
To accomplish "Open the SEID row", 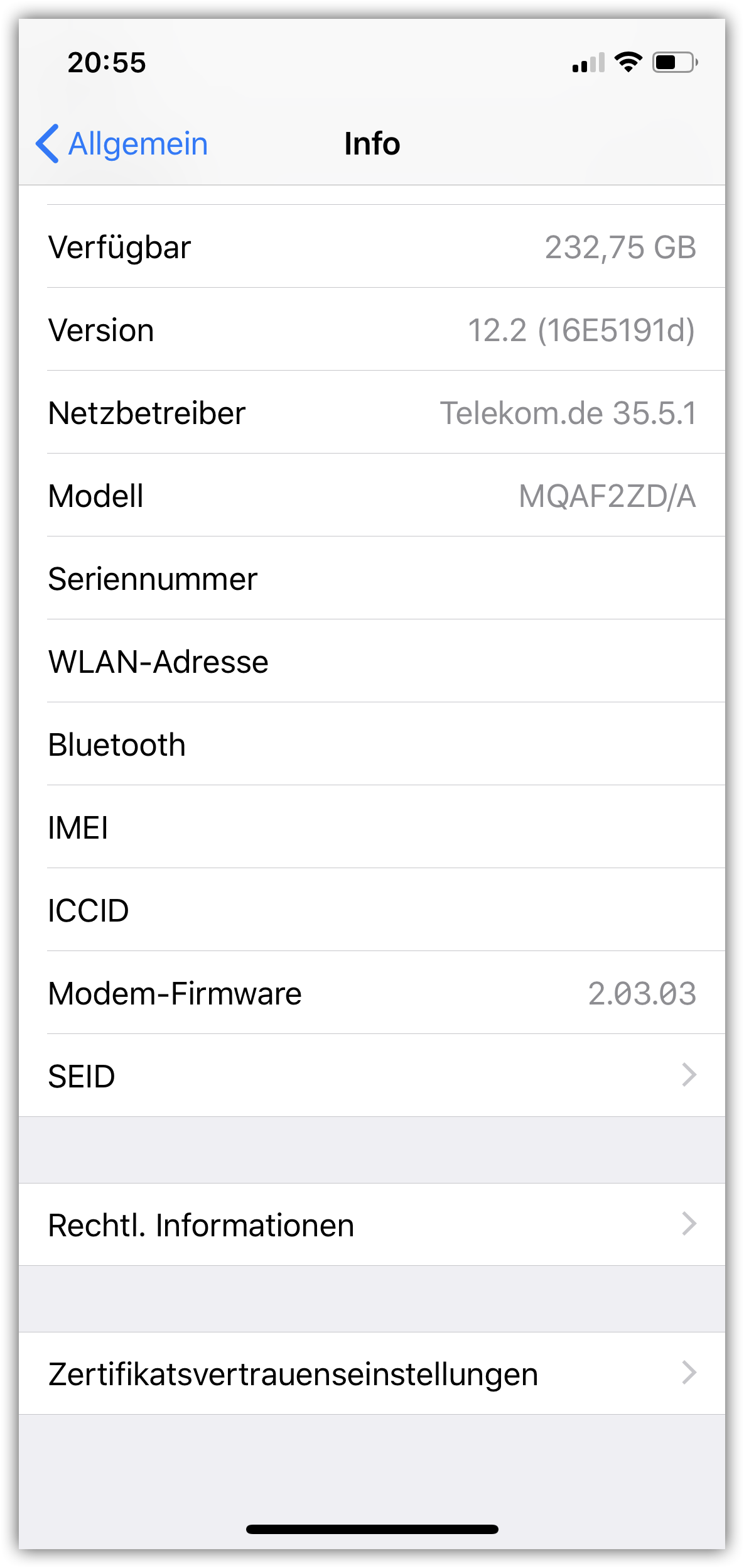I will [x=372, y=1075].
